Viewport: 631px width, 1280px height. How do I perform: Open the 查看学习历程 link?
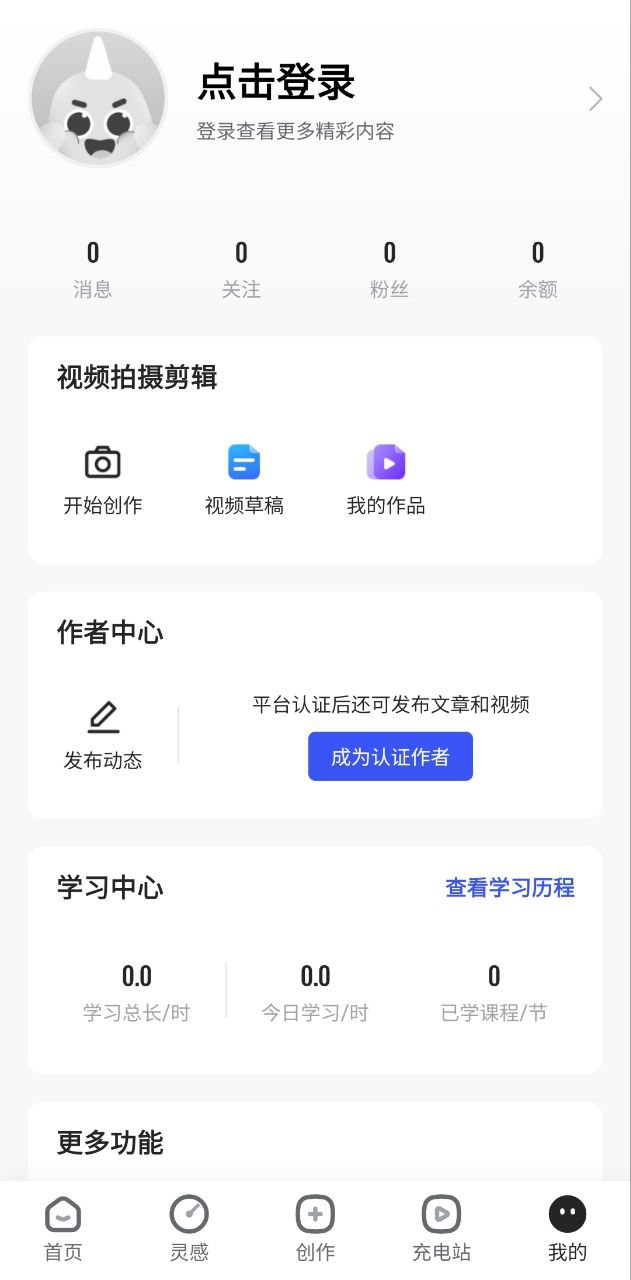coord(509,888)
